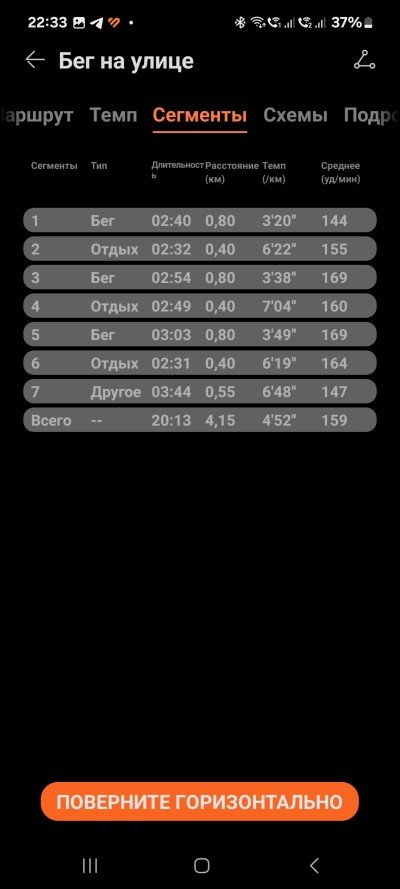Open recent apps in the navigation bar
400x889 pixels.
point(90,865)
